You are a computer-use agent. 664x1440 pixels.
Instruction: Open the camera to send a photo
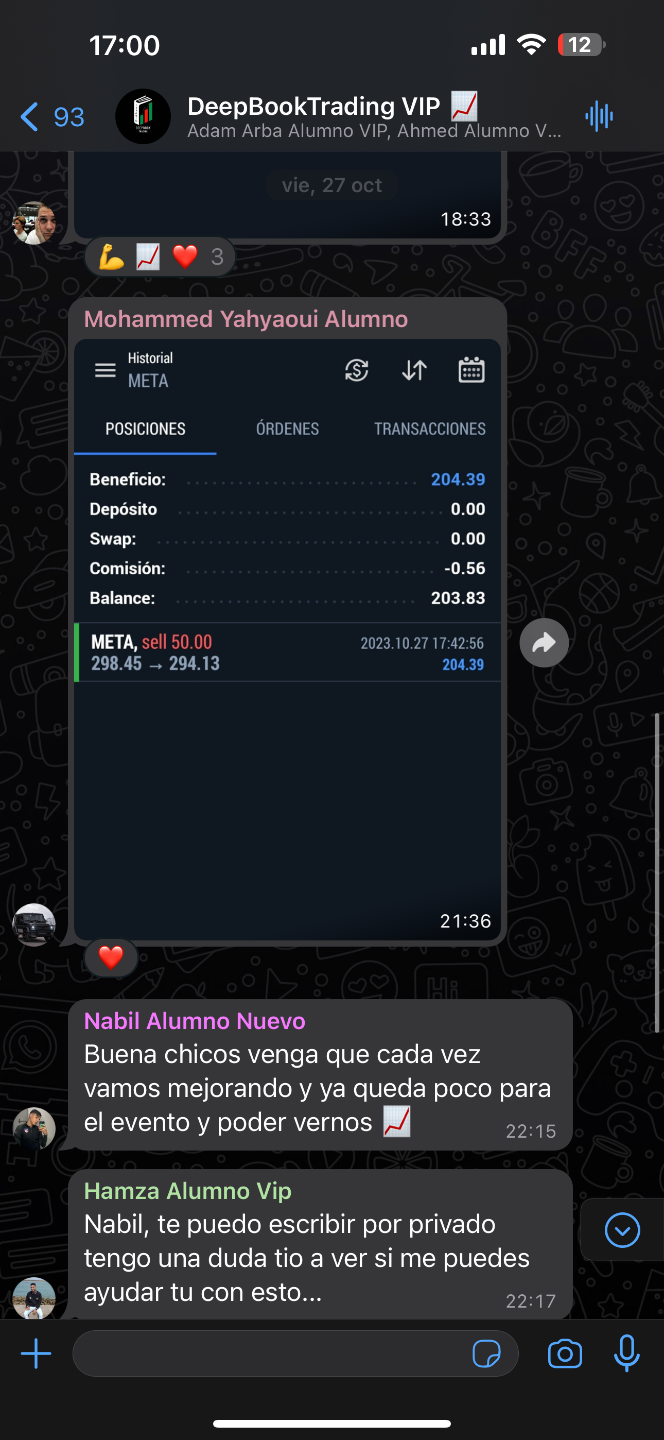(x=565, y=1355)
